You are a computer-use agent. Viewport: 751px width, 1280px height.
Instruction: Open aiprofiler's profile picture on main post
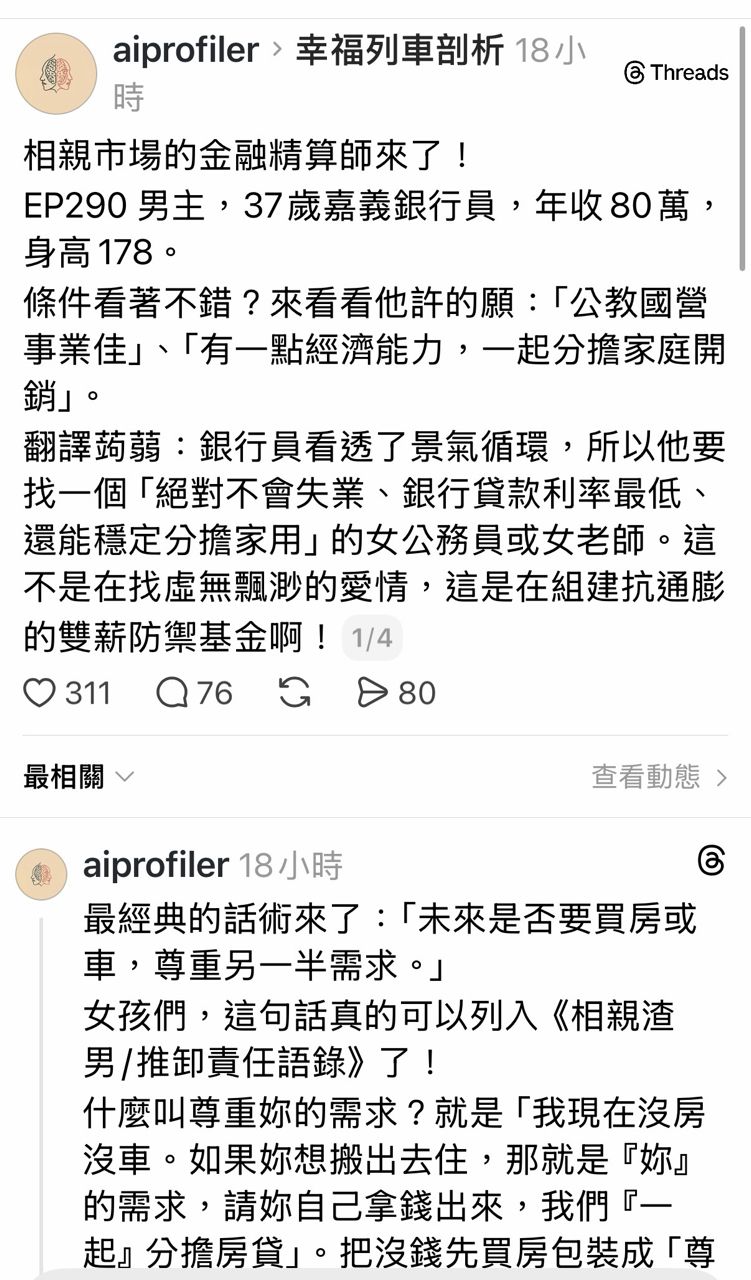(56, 73)
